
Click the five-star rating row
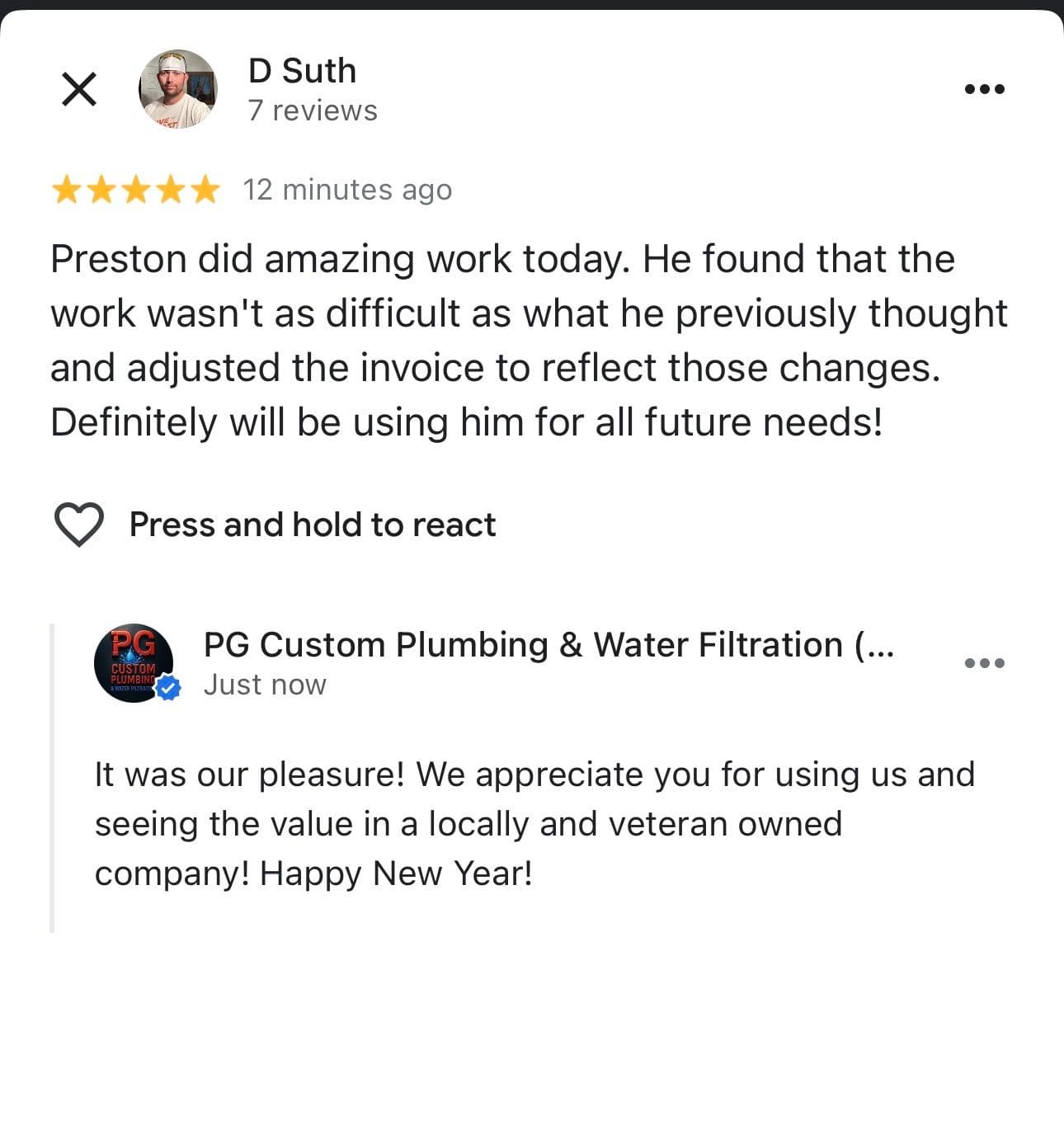click(x=136, y=189)
